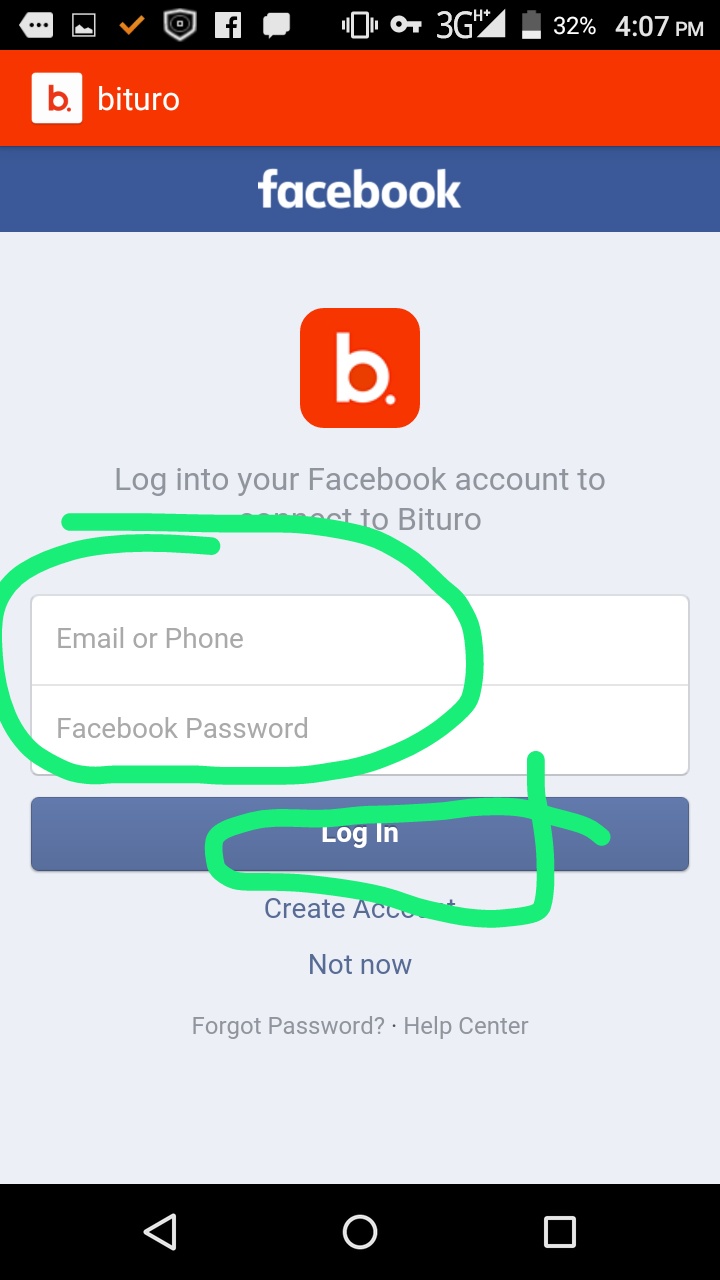Go back using the system back button
The height and width of the screenshot is (1280, 720).
tap(160, 1231)
